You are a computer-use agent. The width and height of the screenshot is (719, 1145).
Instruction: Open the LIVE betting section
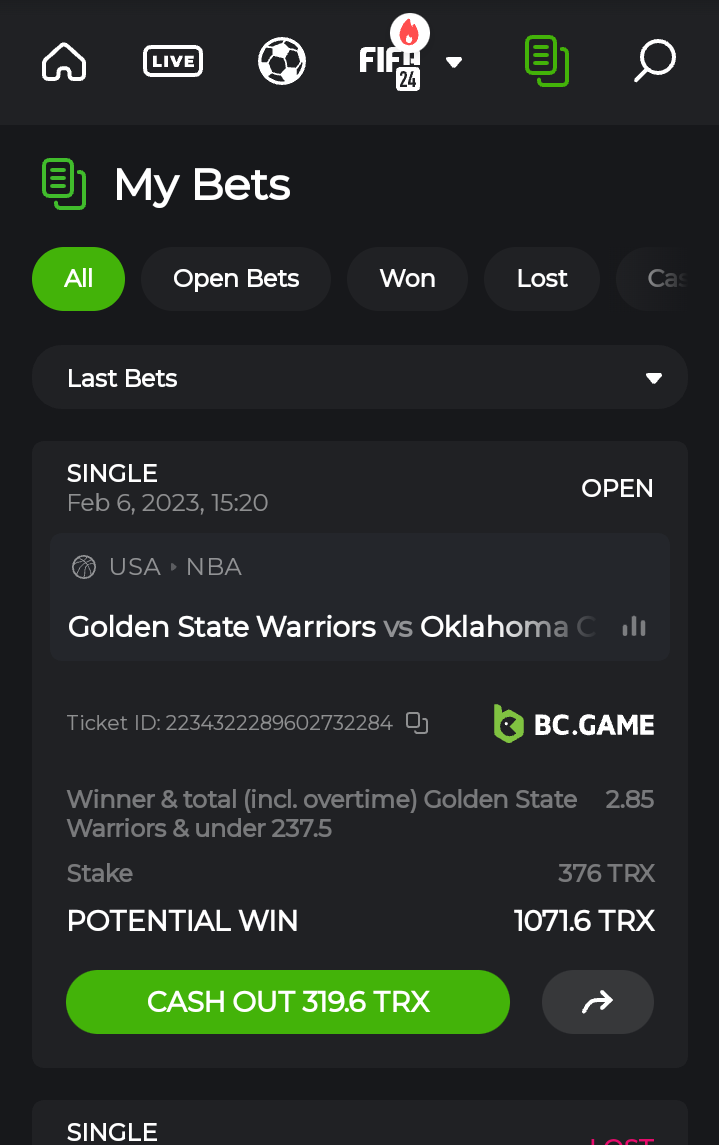click(x=173, y=62)
